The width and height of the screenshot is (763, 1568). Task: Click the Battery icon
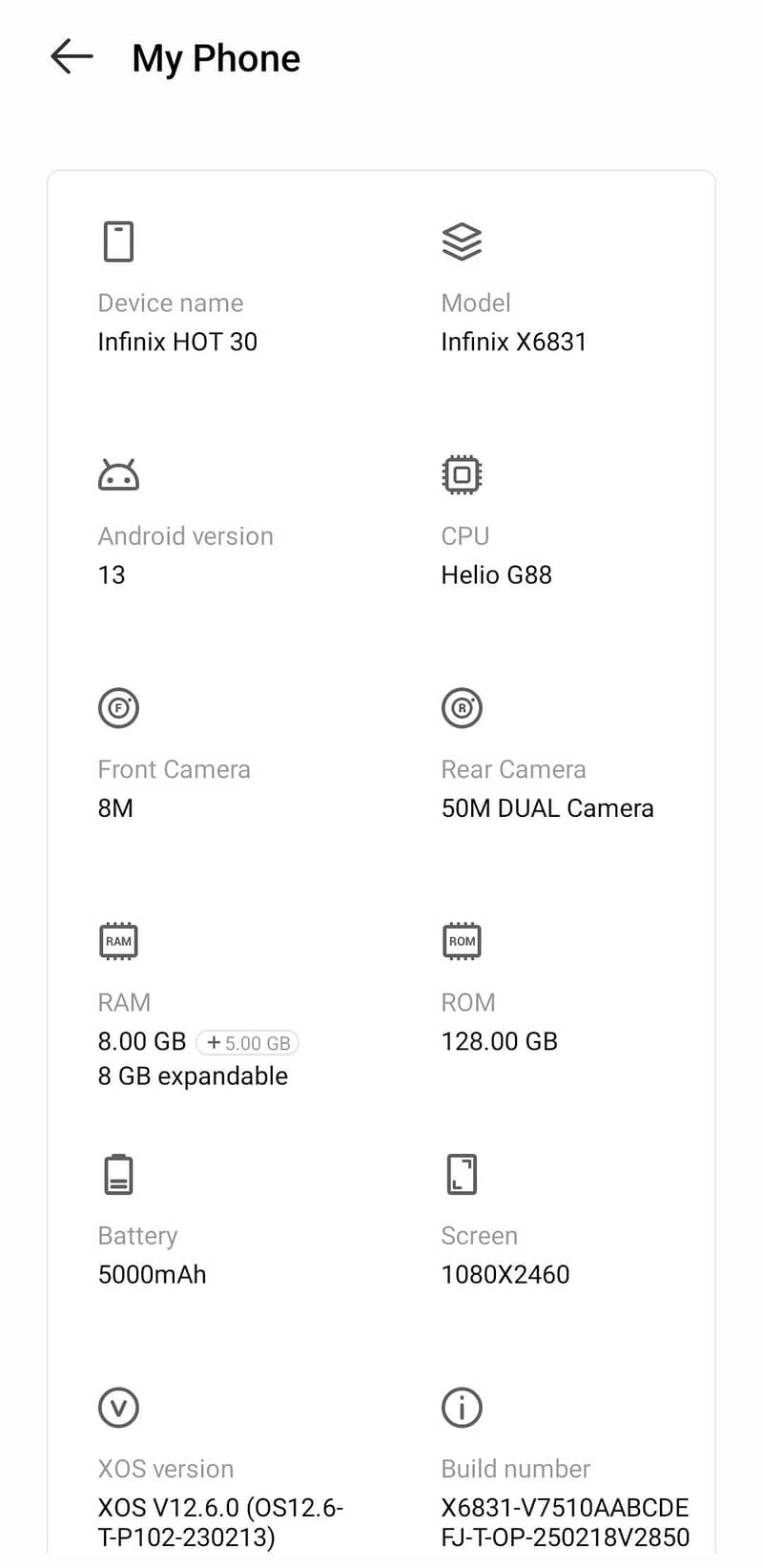(118, 1174)
